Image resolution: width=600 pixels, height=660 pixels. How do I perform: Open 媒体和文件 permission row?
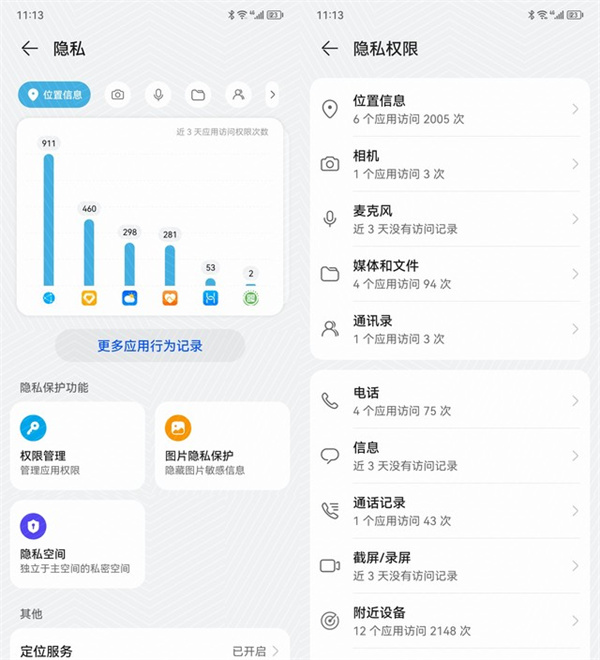(x=449, y=274)
